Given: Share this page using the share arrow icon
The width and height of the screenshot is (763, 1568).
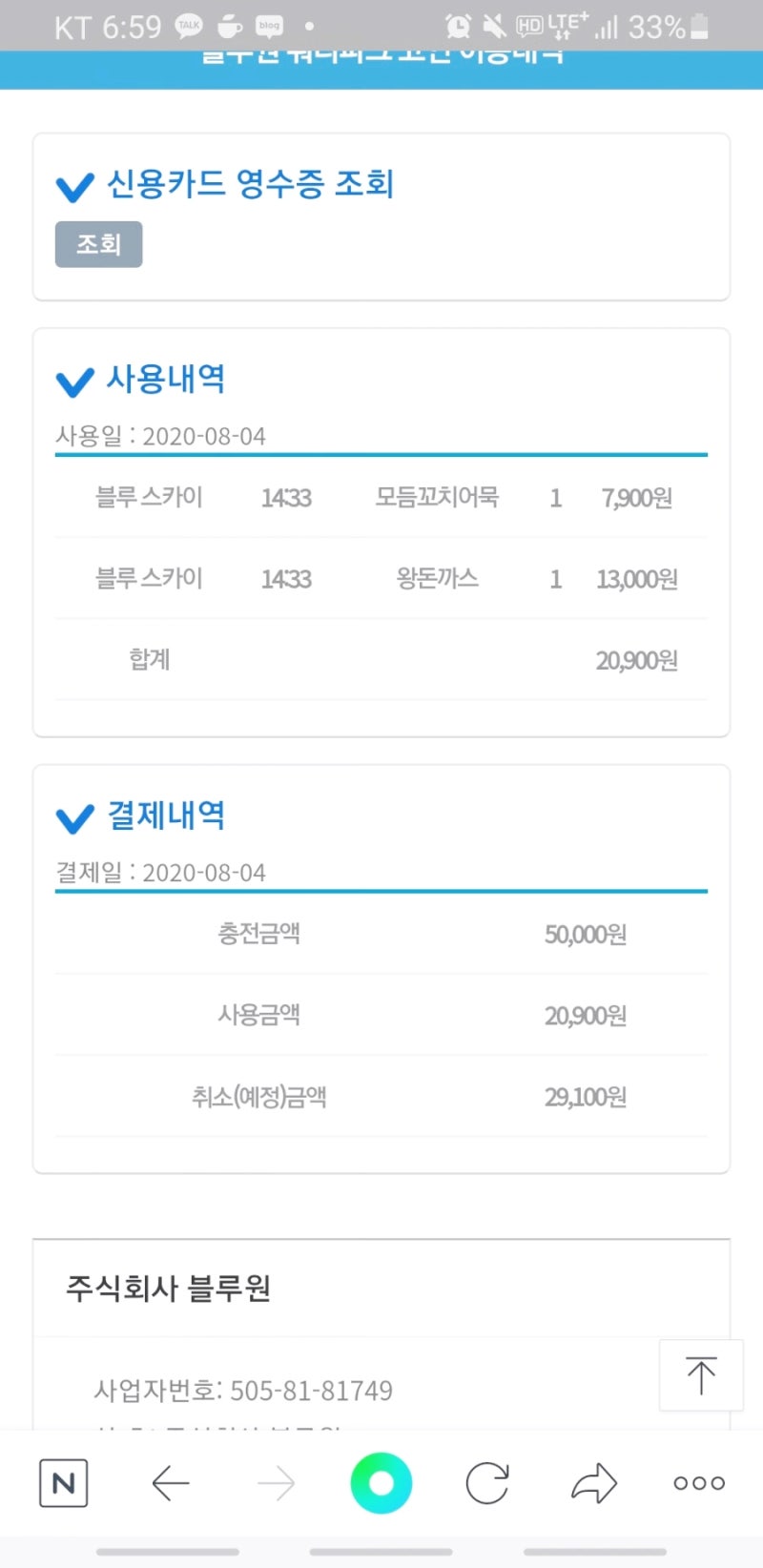Looking at the screenshot, I should (593, 1482).
